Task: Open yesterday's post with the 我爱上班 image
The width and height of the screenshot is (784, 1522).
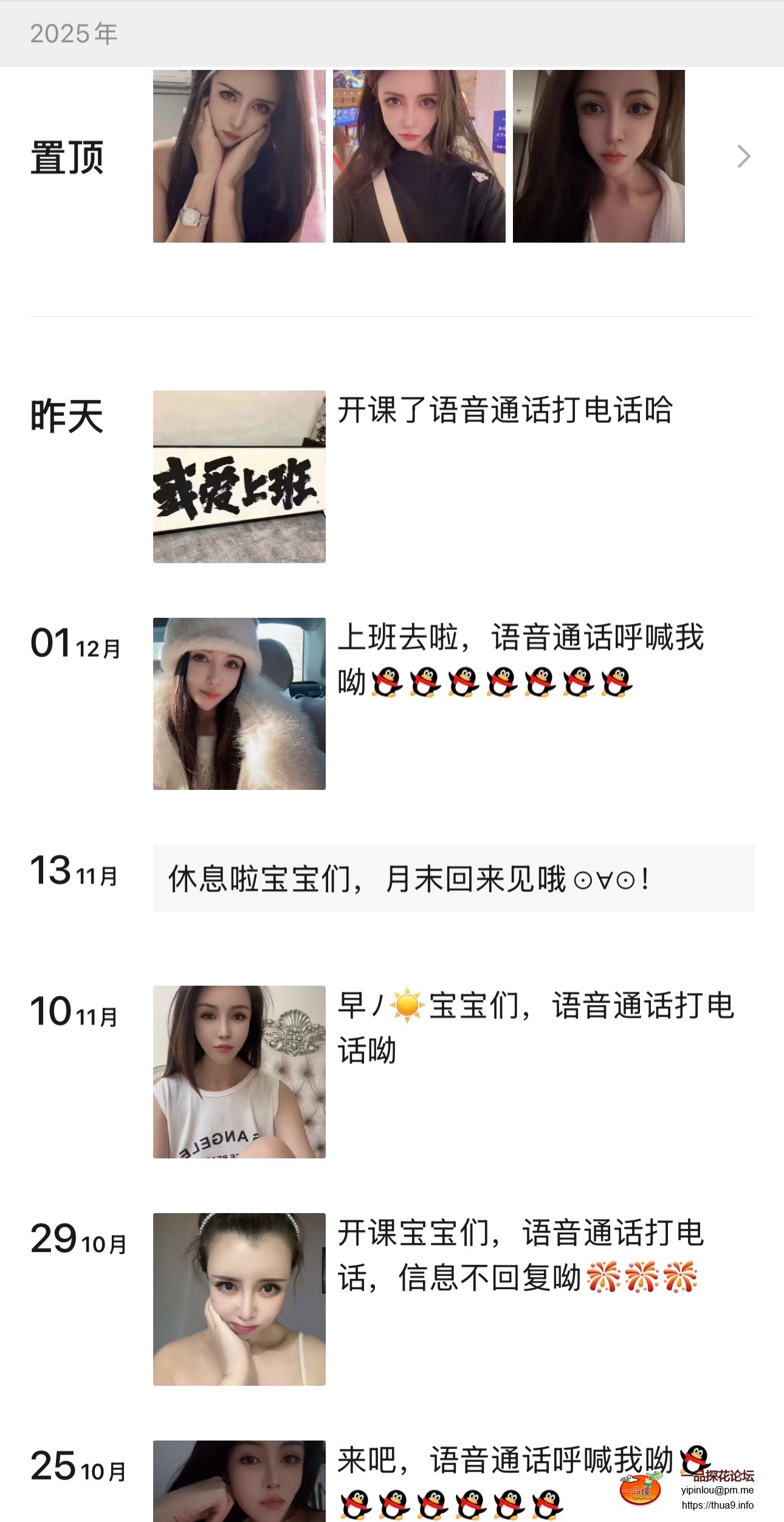Action: 239,476
